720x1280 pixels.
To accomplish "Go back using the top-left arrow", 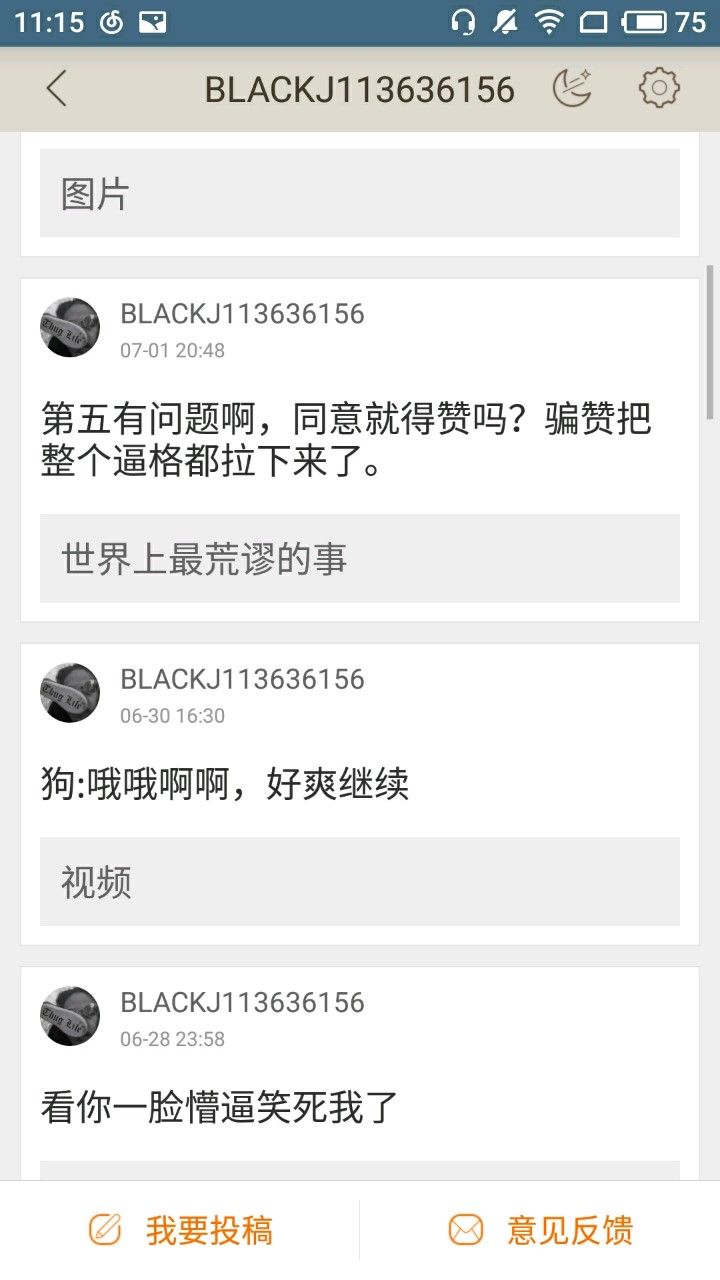I will (57, 89).
